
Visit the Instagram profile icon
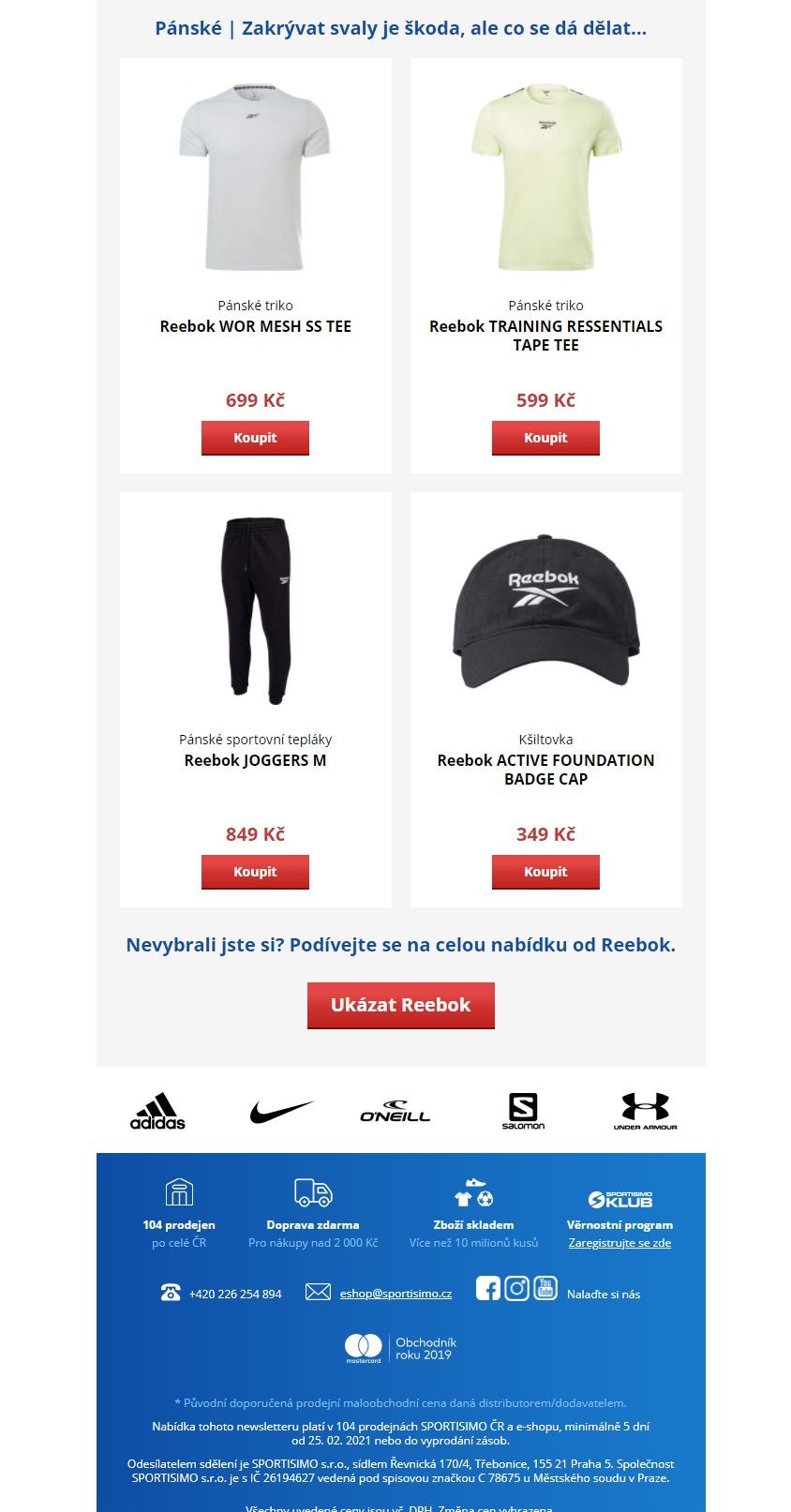[517, 1288]
